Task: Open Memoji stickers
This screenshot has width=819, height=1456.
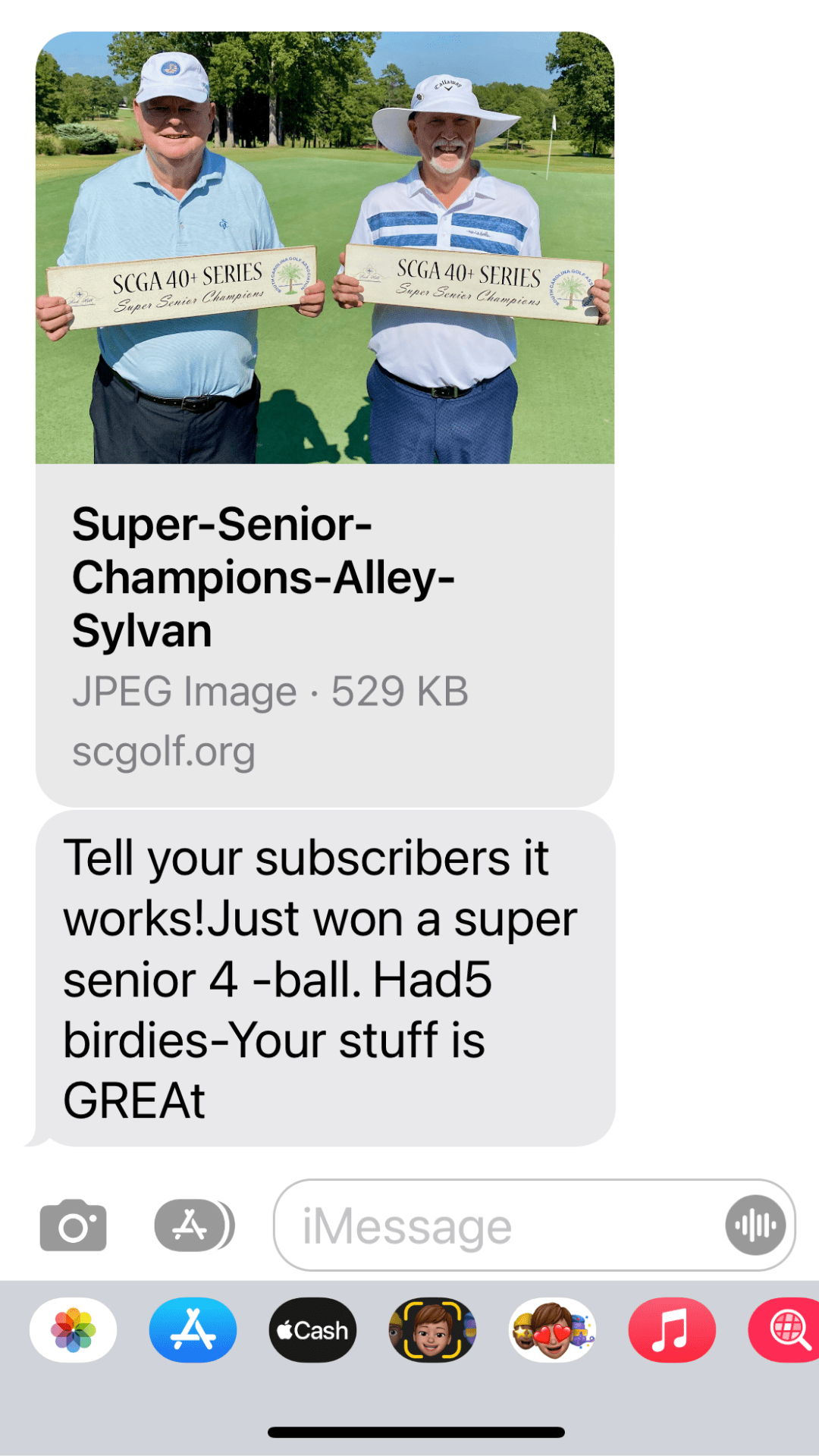Action: pos(552,1330)
